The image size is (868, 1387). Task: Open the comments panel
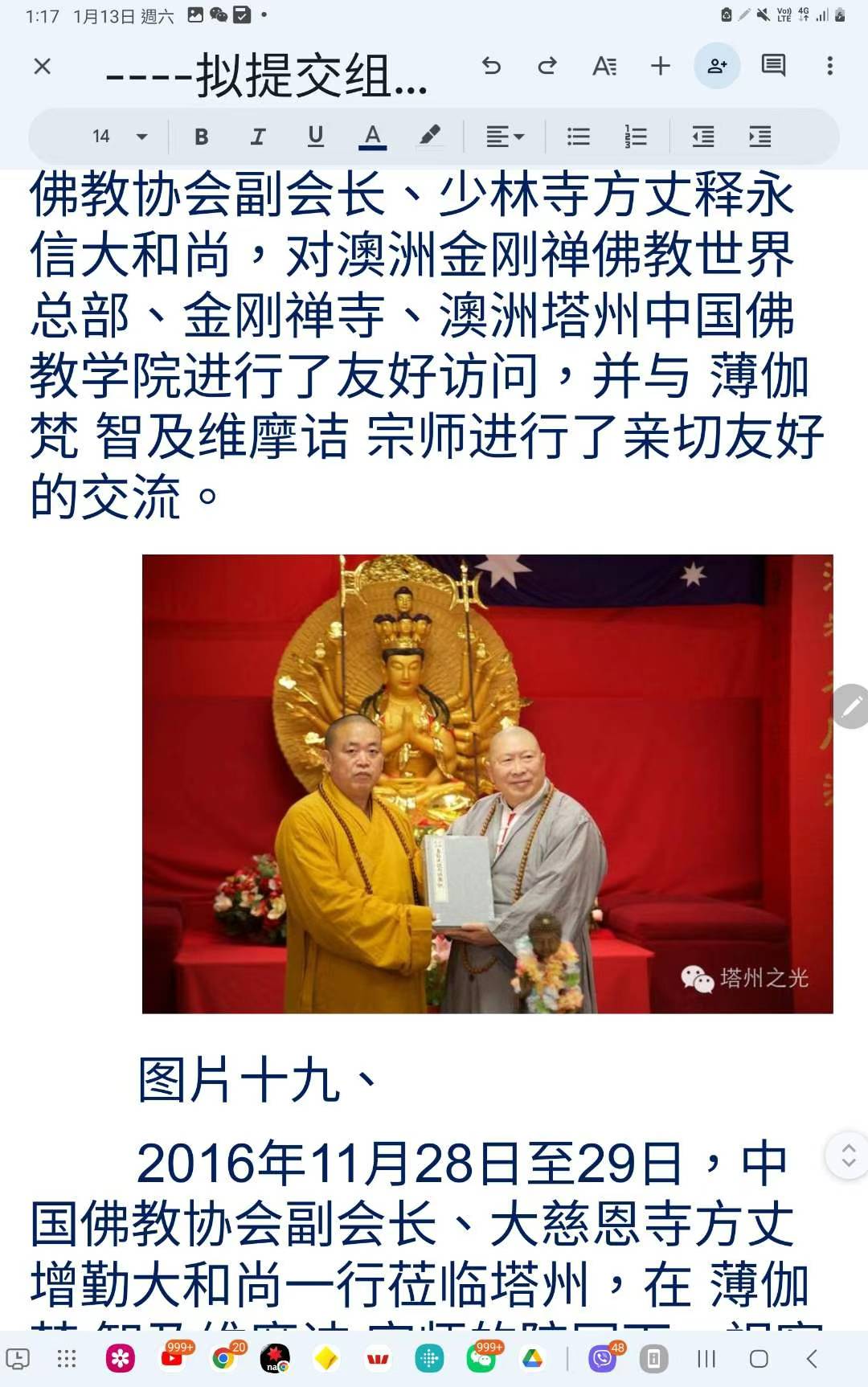773,66
